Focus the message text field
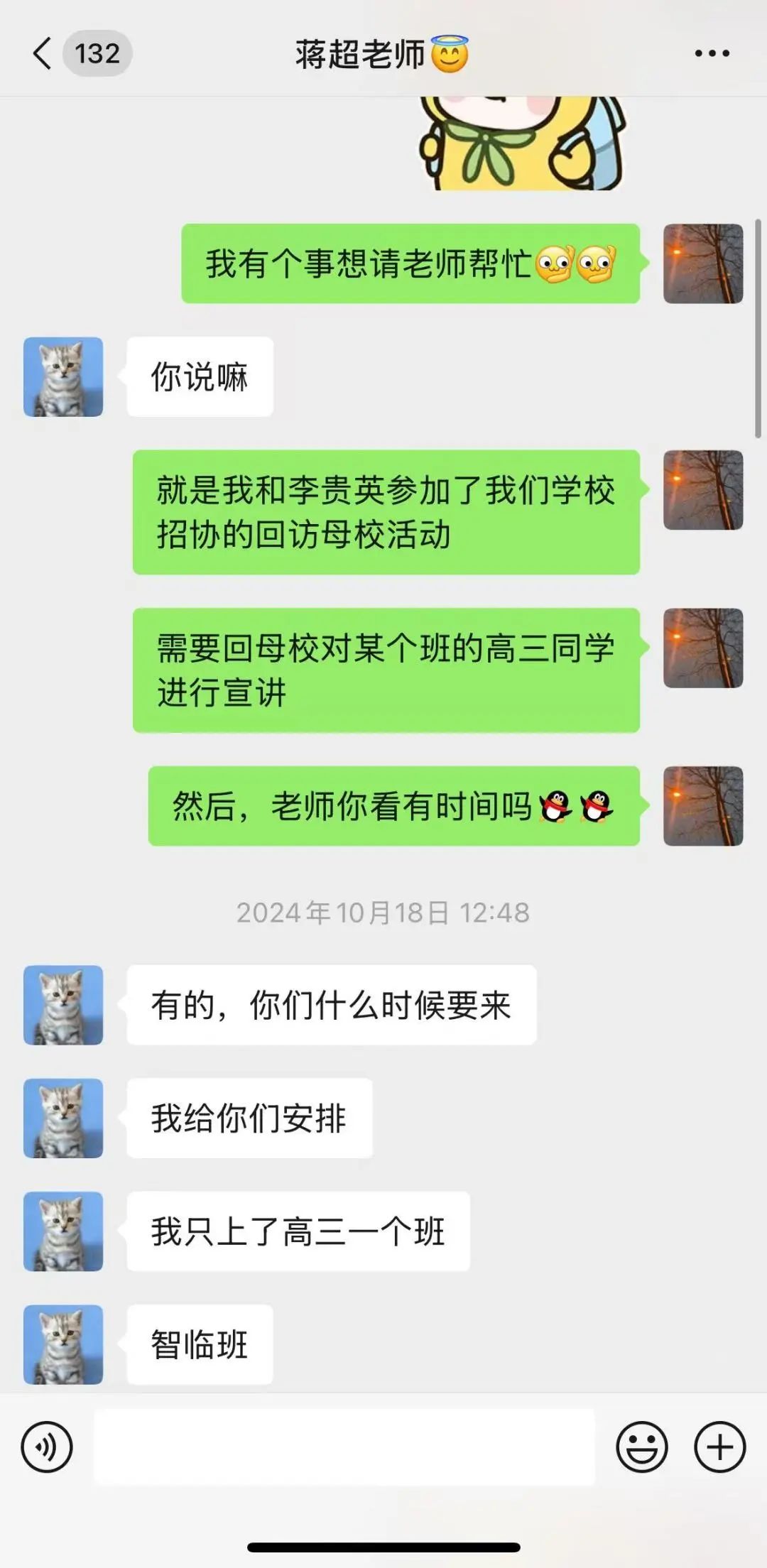 (344, 1447)
